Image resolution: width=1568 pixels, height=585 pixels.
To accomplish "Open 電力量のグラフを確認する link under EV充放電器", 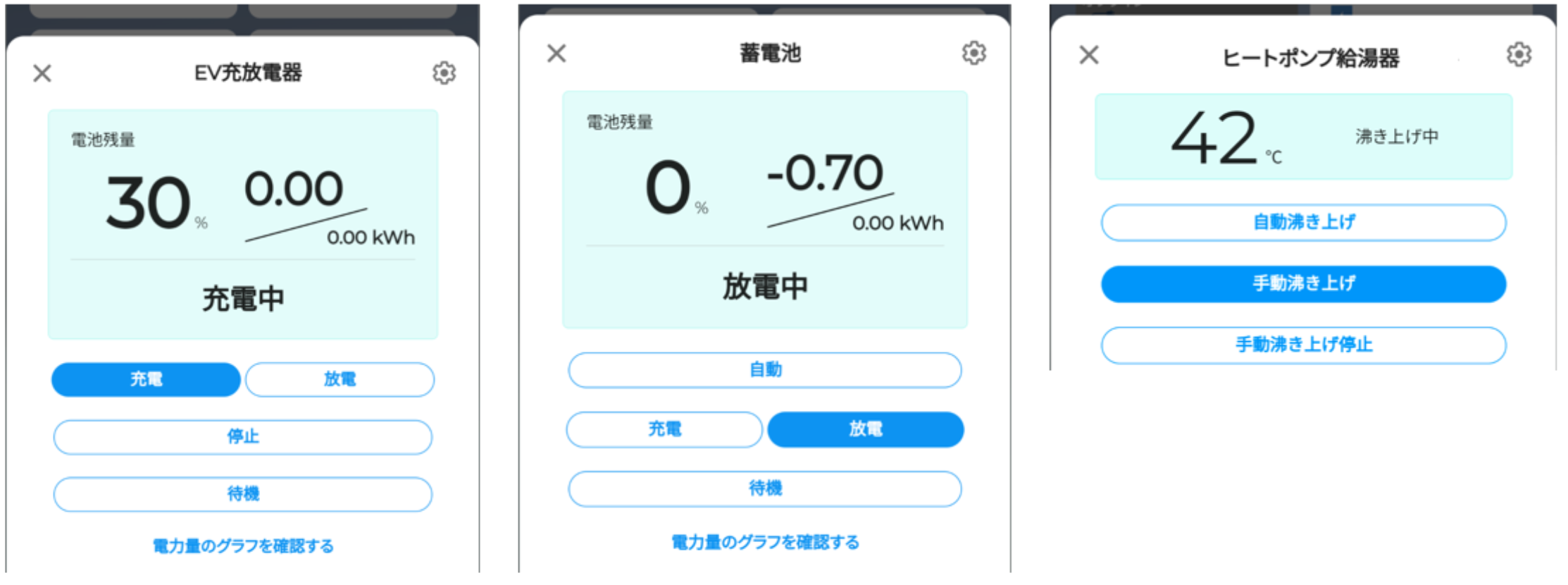I will [x=243, y=546].
